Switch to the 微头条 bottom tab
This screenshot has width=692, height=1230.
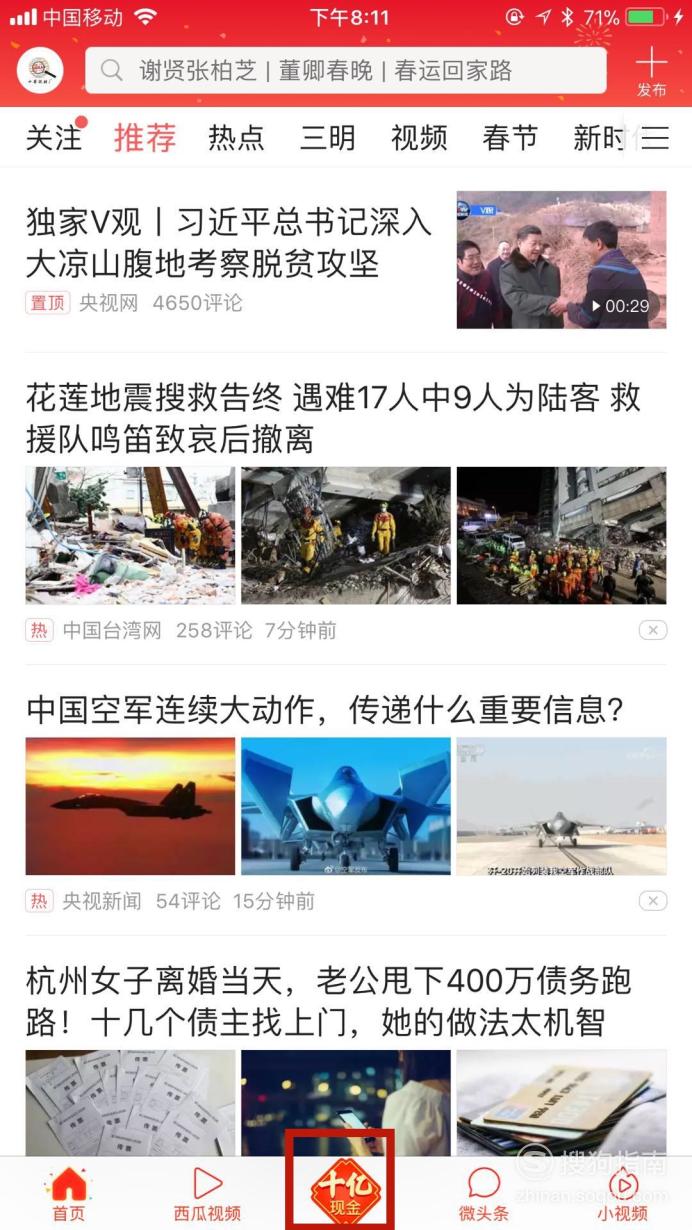tap(484, 1194)
